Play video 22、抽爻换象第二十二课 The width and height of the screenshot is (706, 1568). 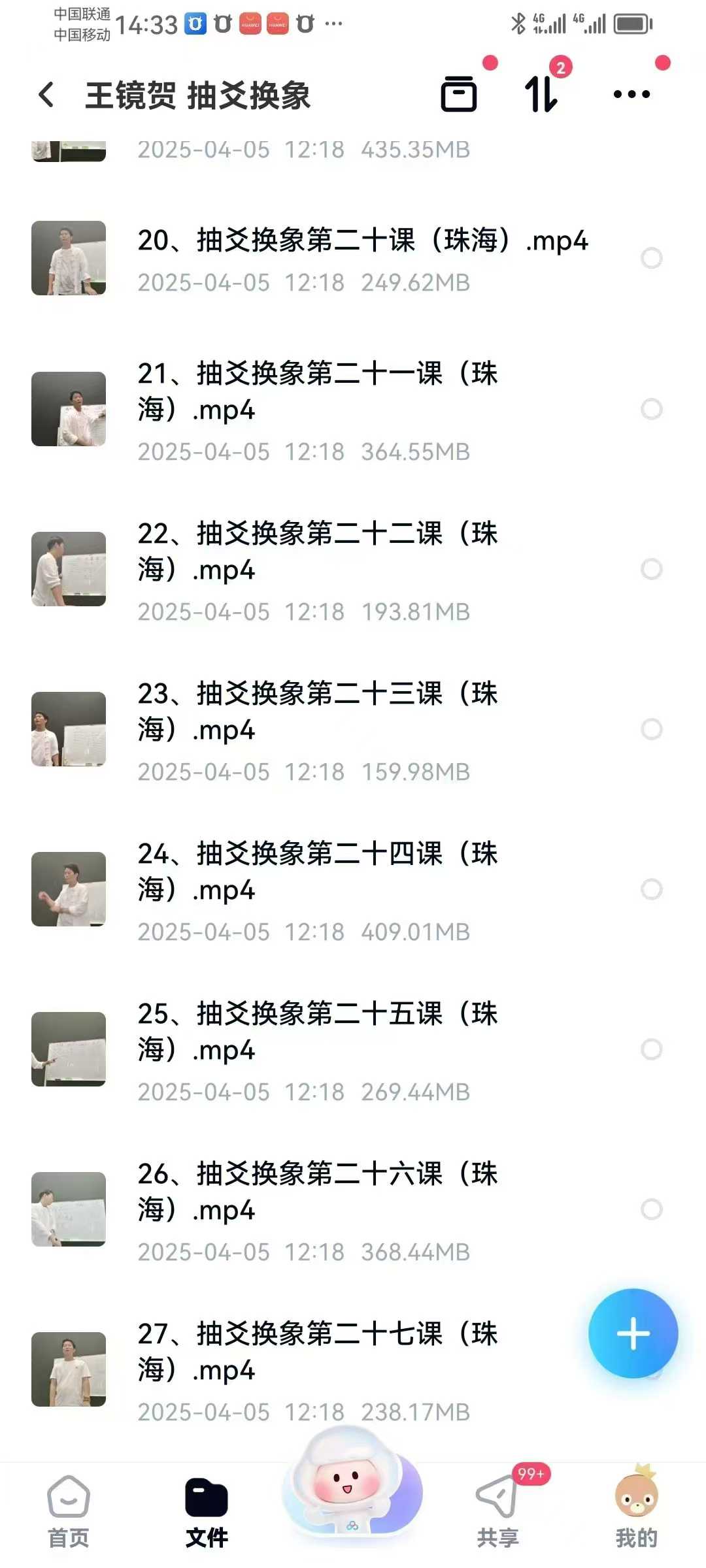click(x=317, y=551)
